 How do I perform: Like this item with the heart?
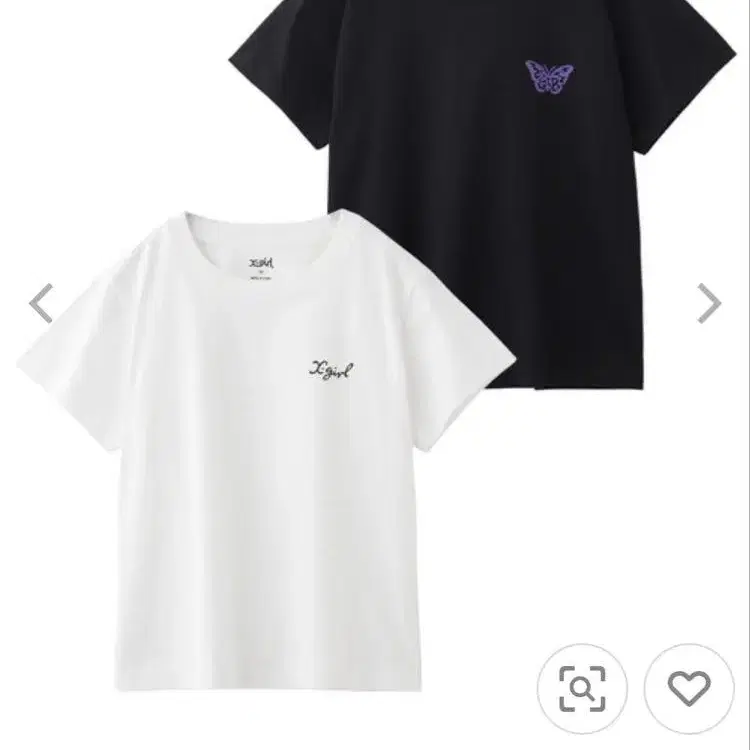689,688
